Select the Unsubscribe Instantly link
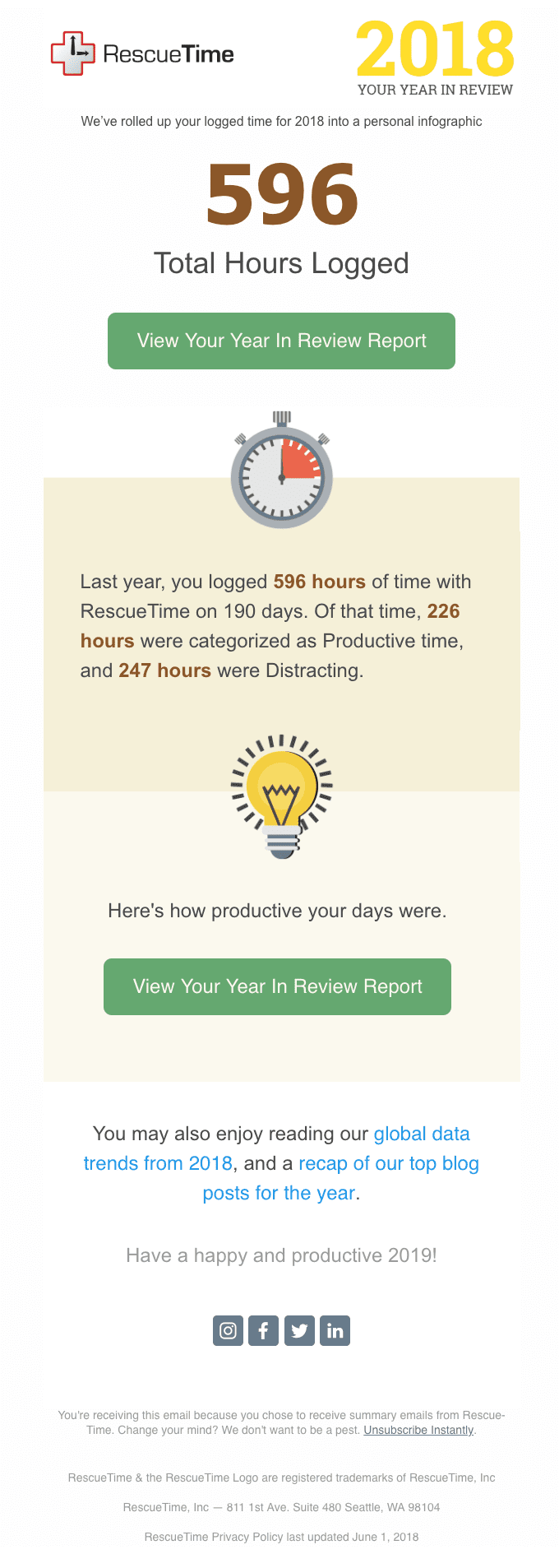The height and width of the screenshot is (1568, 559). coord(418,1430)
